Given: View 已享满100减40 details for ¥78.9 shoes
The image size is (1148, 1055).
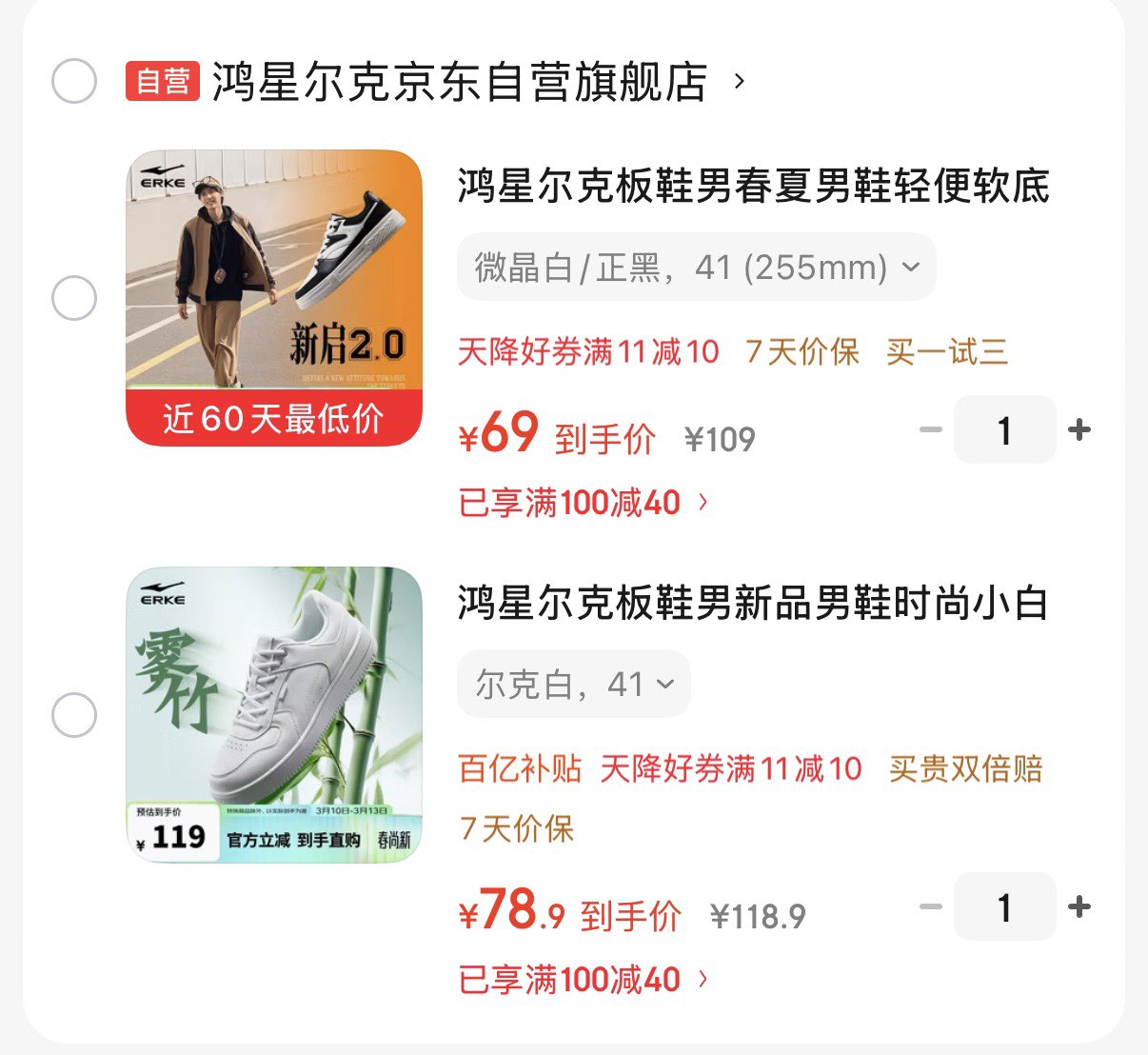Looking at the screenshot, I should tap(583, 979).
